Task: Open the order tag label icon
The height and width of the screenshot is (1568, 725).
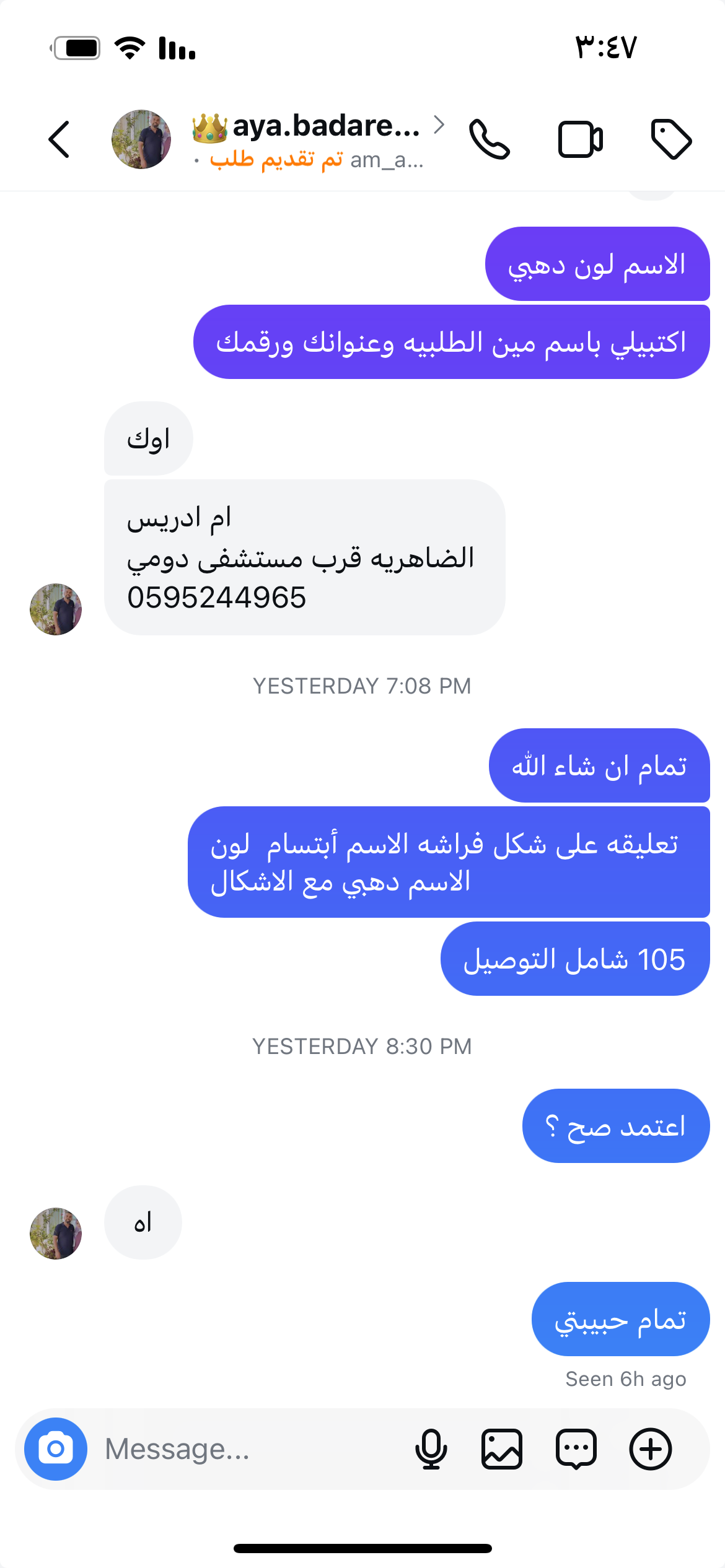Action: click(671, 139)
